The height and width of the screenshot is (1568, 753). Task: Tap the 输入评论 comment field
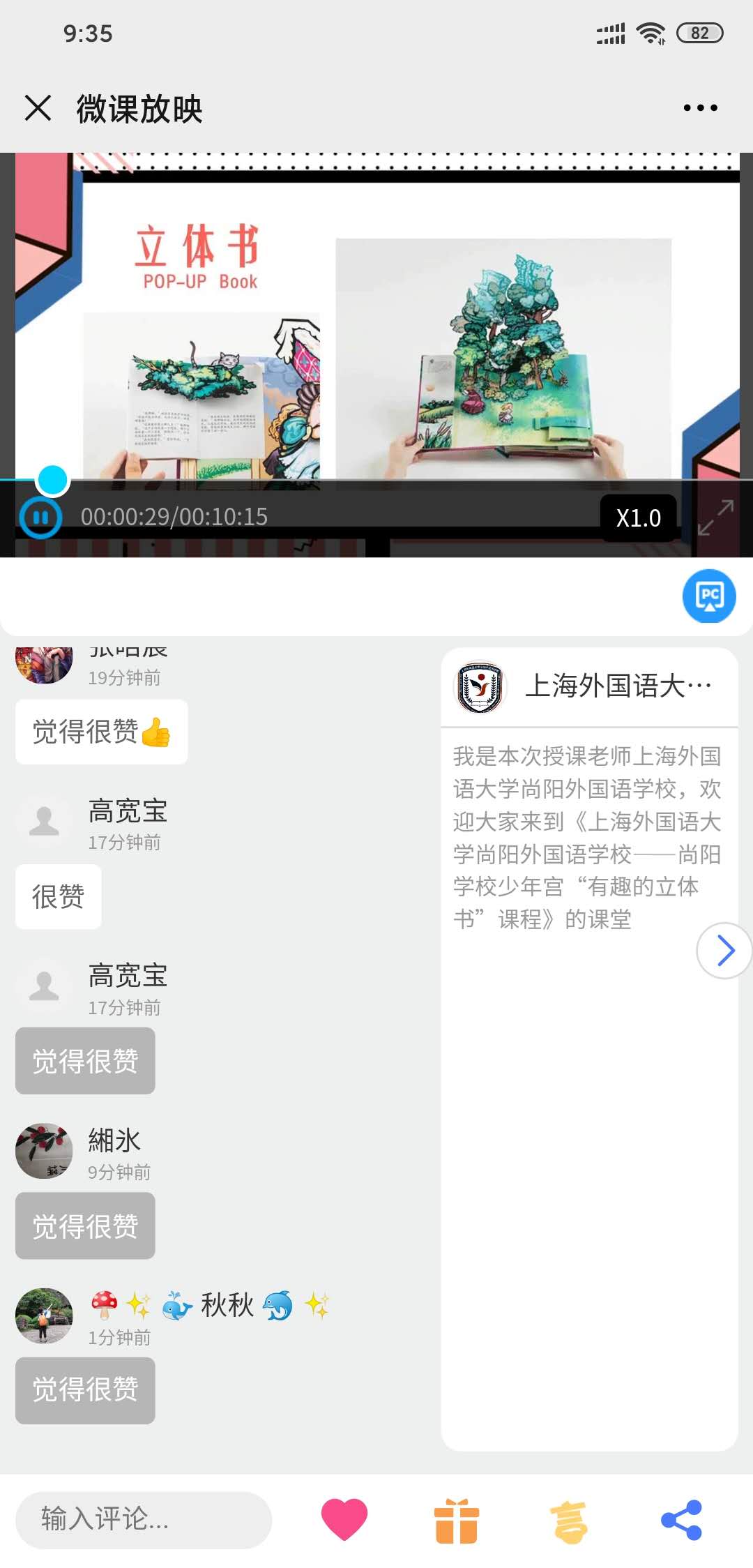143,1519
